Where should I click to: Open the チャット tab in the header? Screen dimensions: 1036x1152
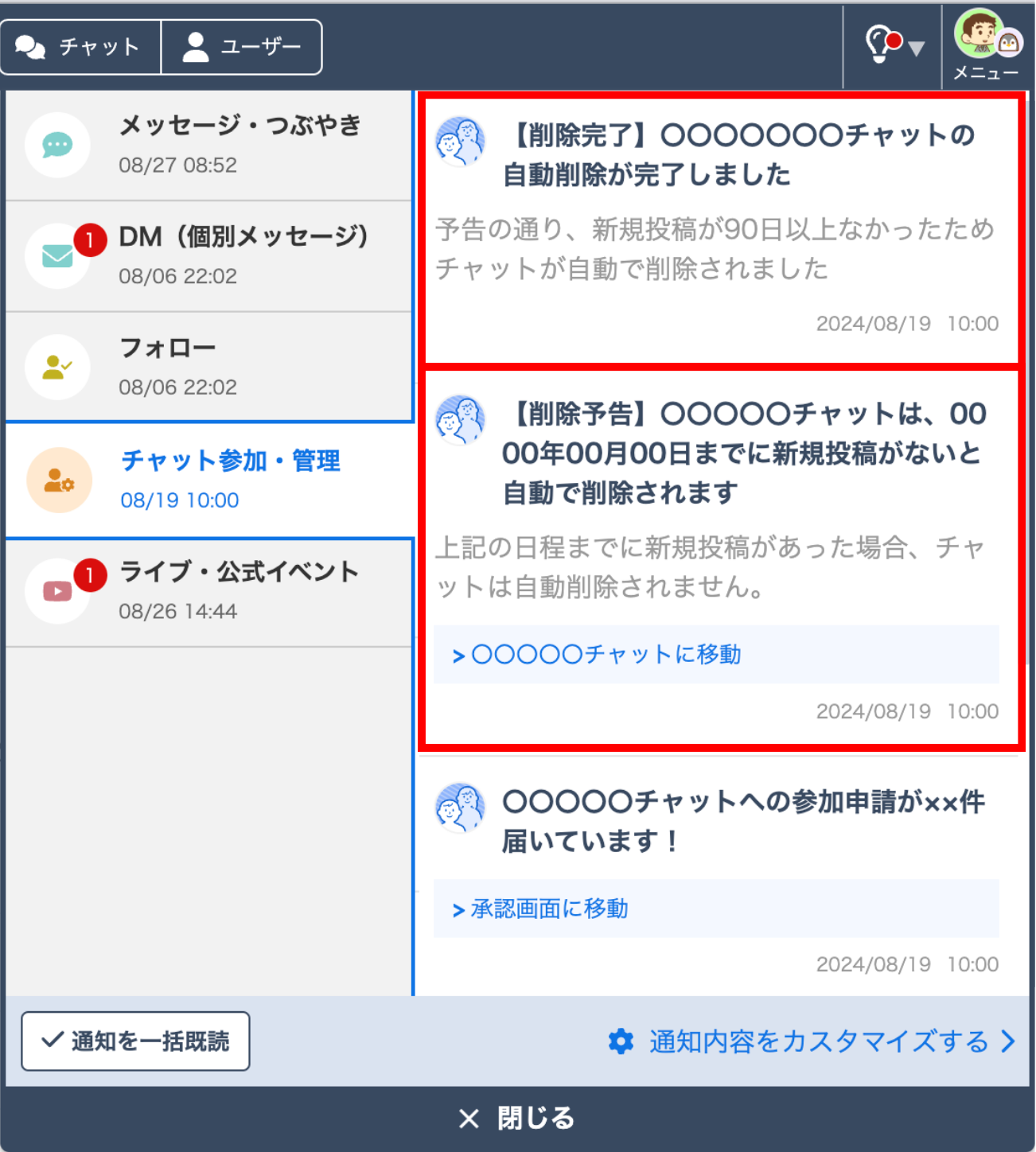pos(80,47)
